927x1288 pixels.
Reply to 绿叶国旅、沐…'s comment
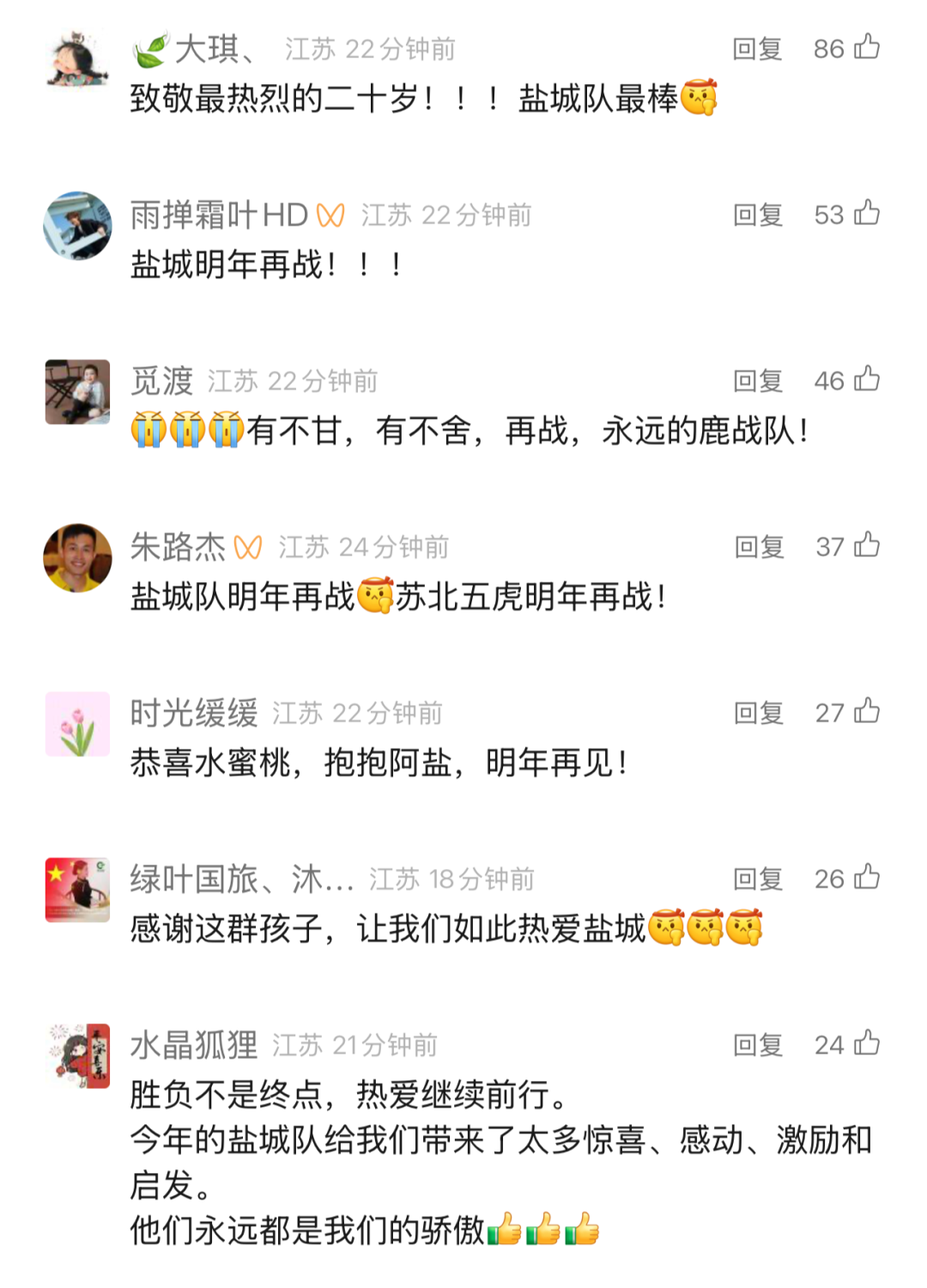click(757, 879)
